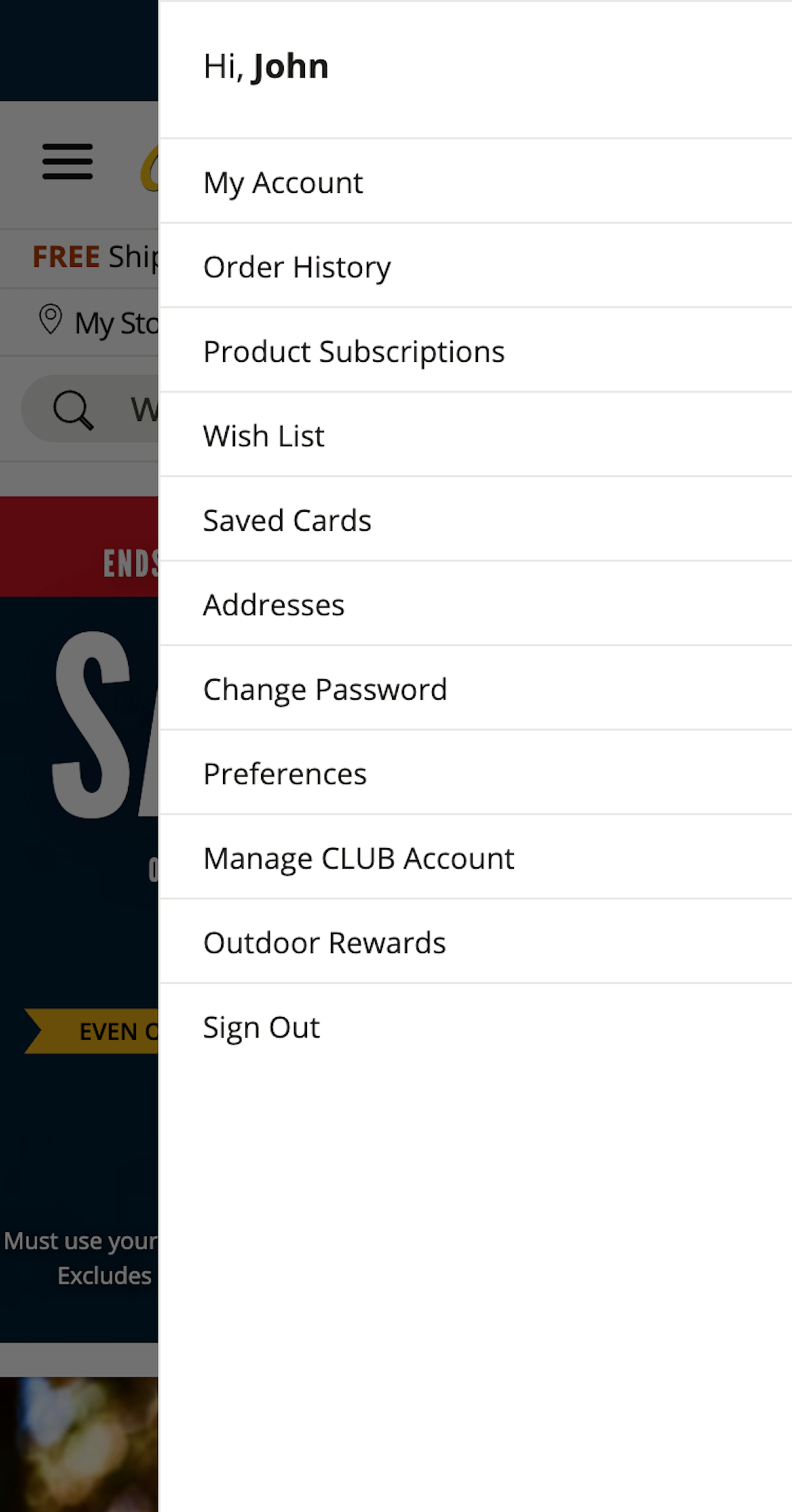792x1512 pixels.
Task: Open account Preferences
Action: click(284, 773)
